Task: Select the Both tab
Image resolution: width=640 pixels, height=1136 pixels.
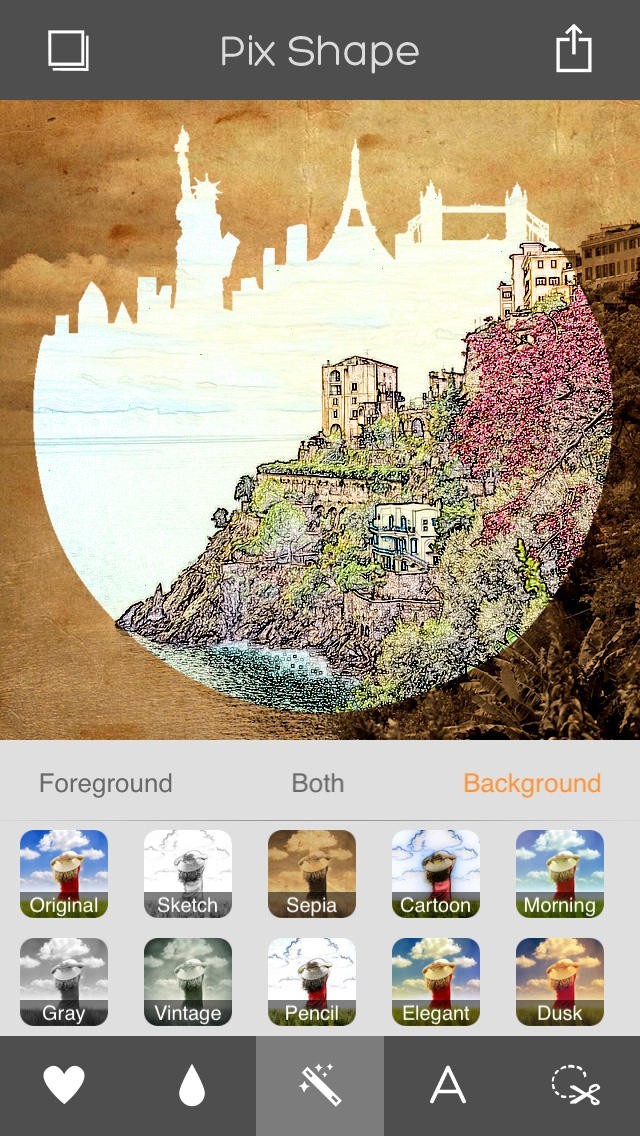Action: click(318, 783)
